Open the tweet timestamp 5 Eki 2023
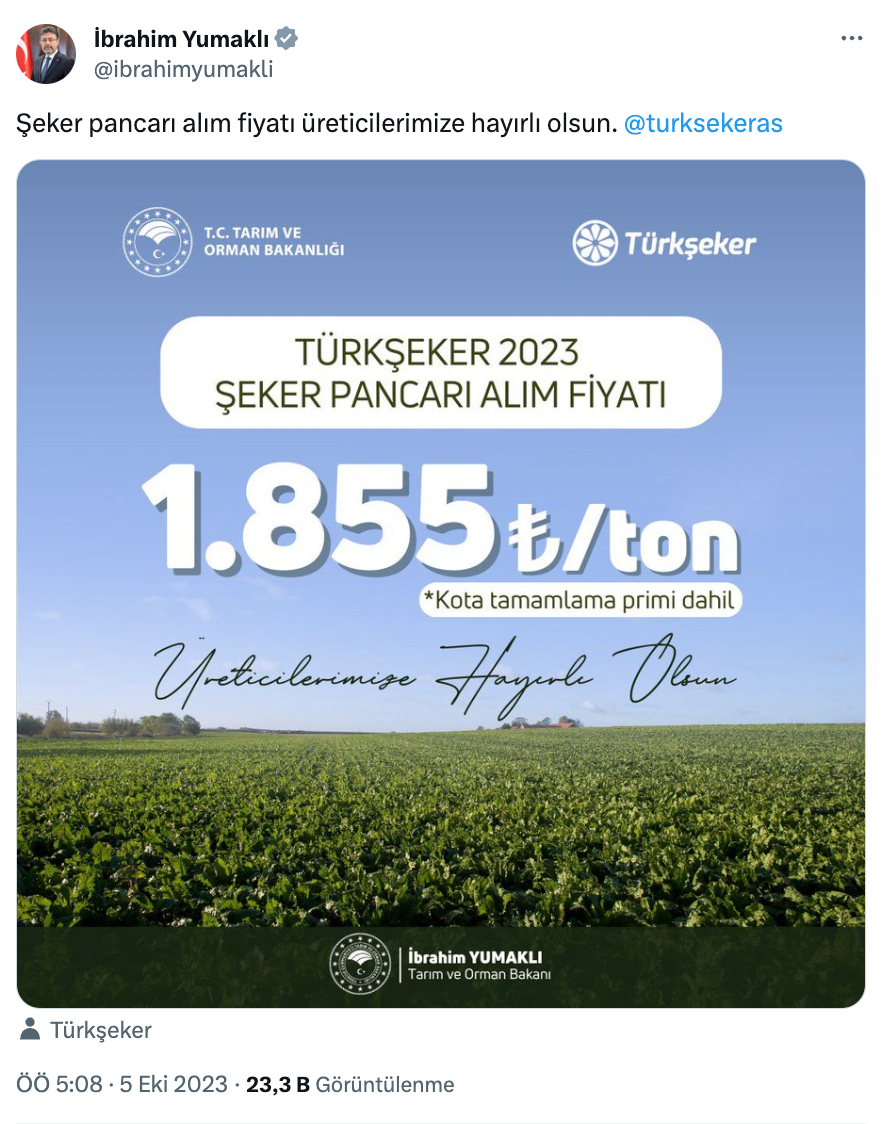The width and height of the screenshot is (888, 1124). (123, 1084)
